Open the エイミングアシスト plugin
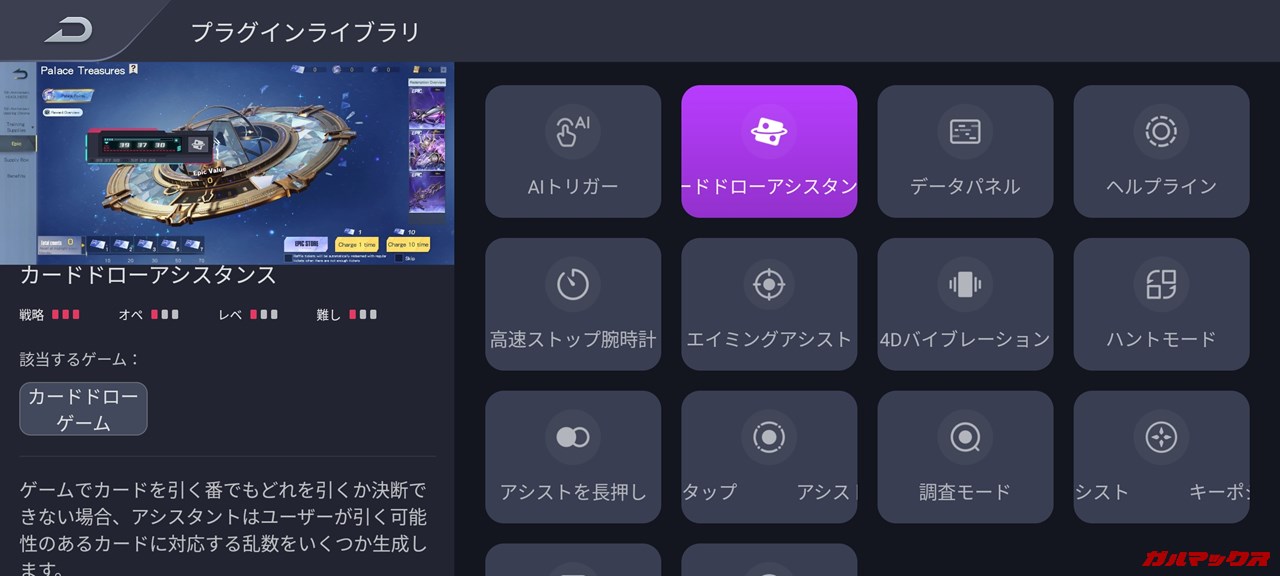The image size is (1280, 576). 769,304
